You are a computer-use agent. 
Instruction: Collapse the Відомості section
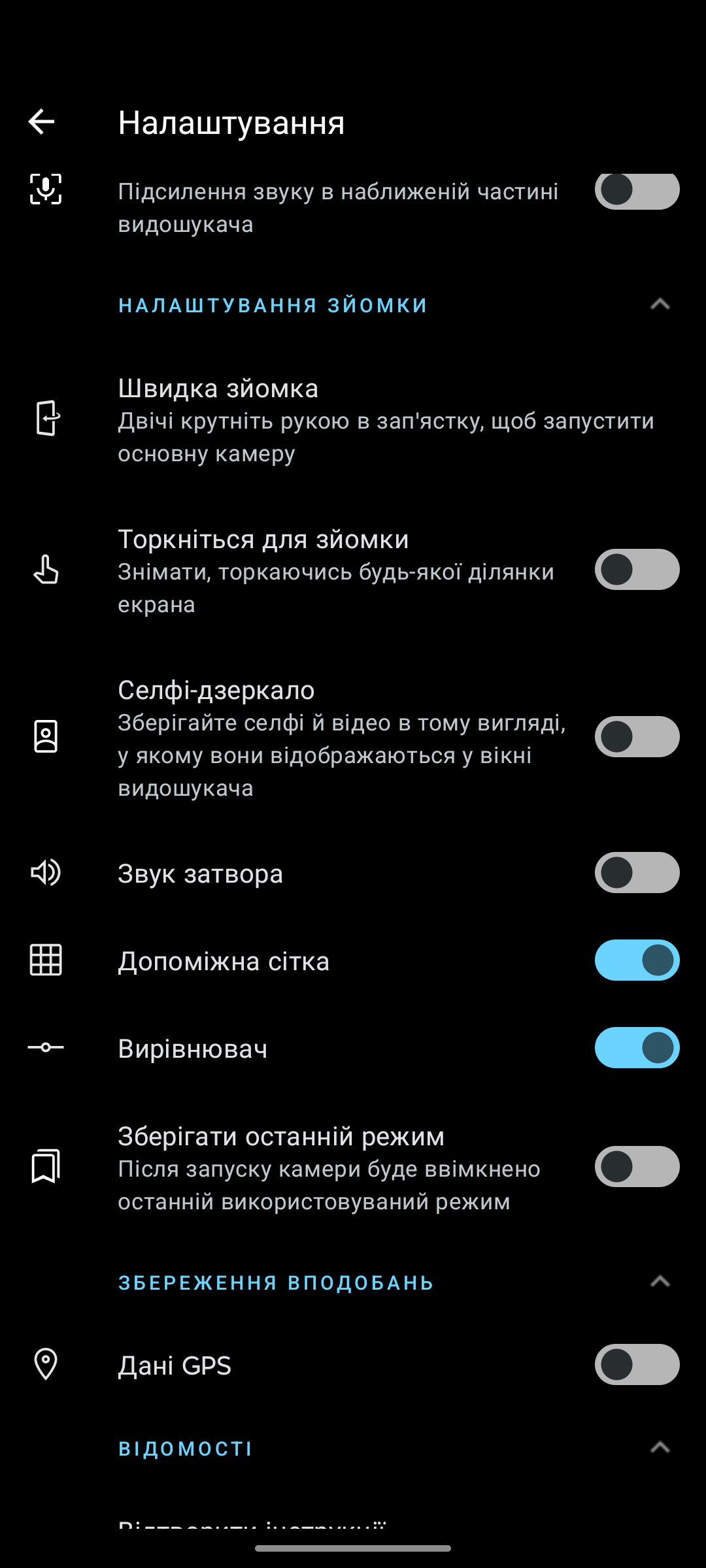click(660, 1448)
